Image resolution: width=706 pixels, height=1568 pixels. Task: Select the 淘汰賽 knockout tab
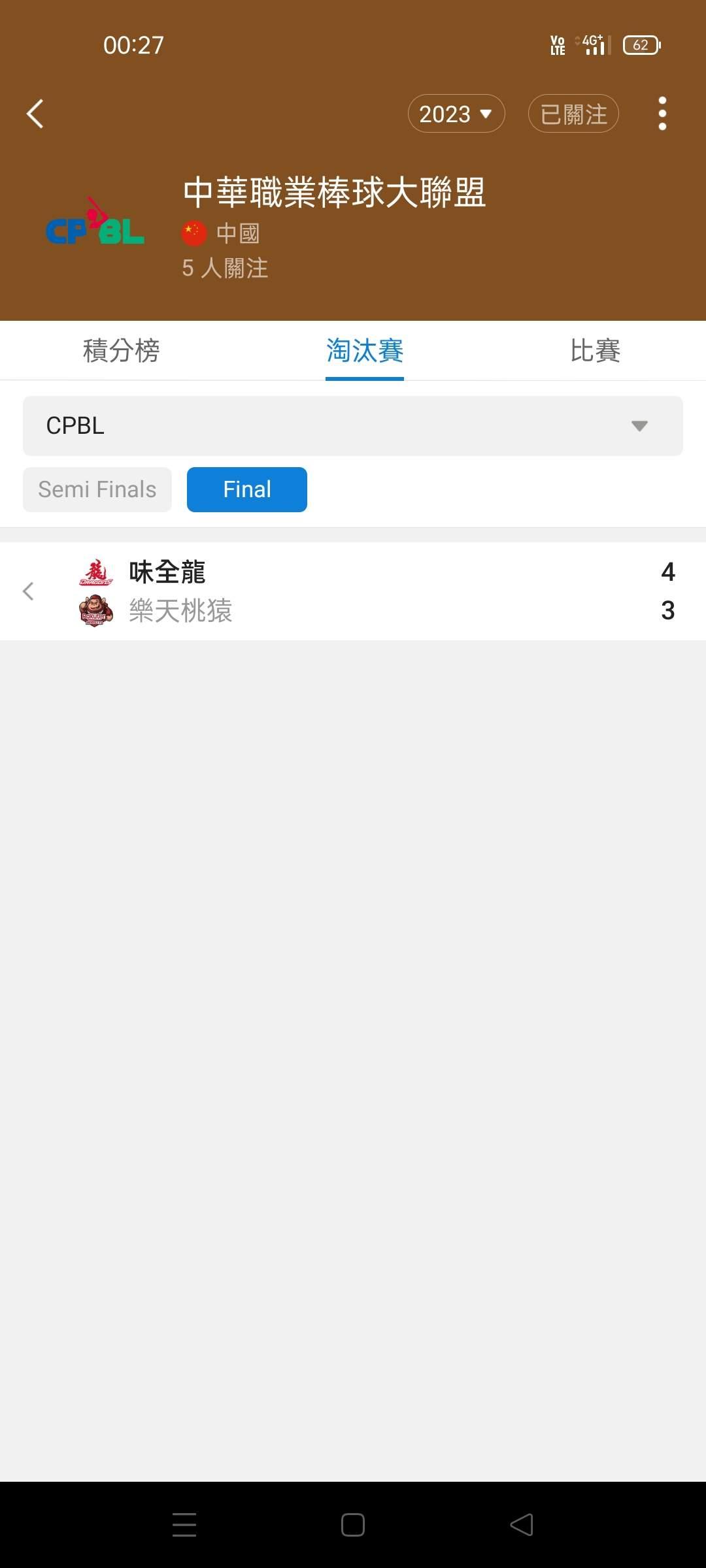click(365, 351)
